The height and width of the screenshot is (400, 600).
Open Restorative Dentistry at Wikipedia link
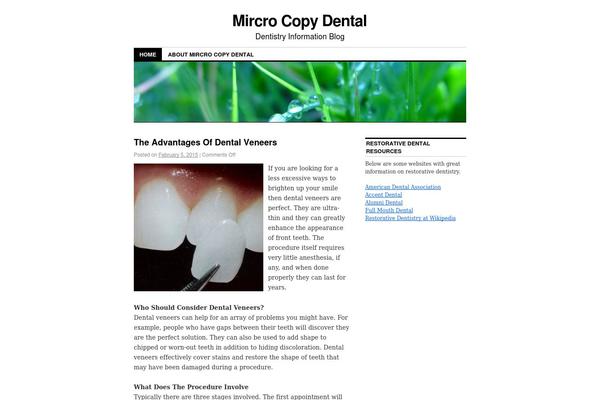point(410,217)
